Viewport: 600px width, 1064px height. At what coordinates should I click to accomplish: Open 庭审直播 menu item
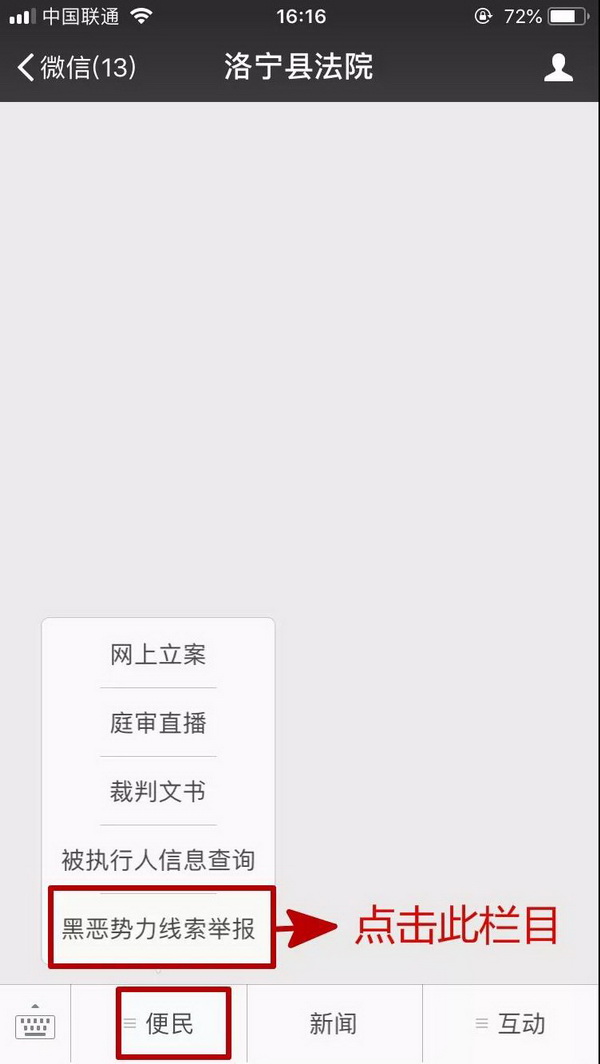[158, 723]
